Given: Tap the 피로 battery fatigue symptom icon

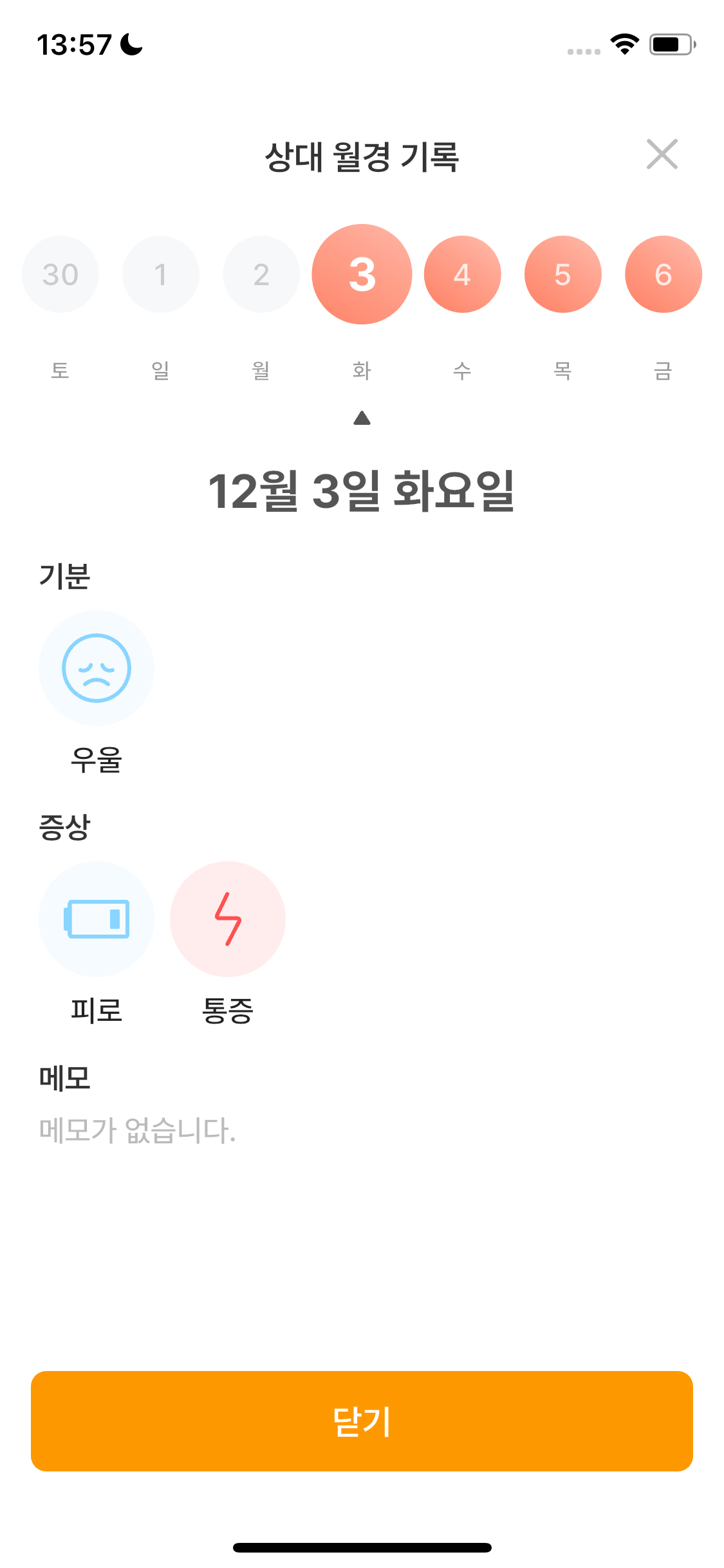Looking at the screenshot, I should click(97, 919).
